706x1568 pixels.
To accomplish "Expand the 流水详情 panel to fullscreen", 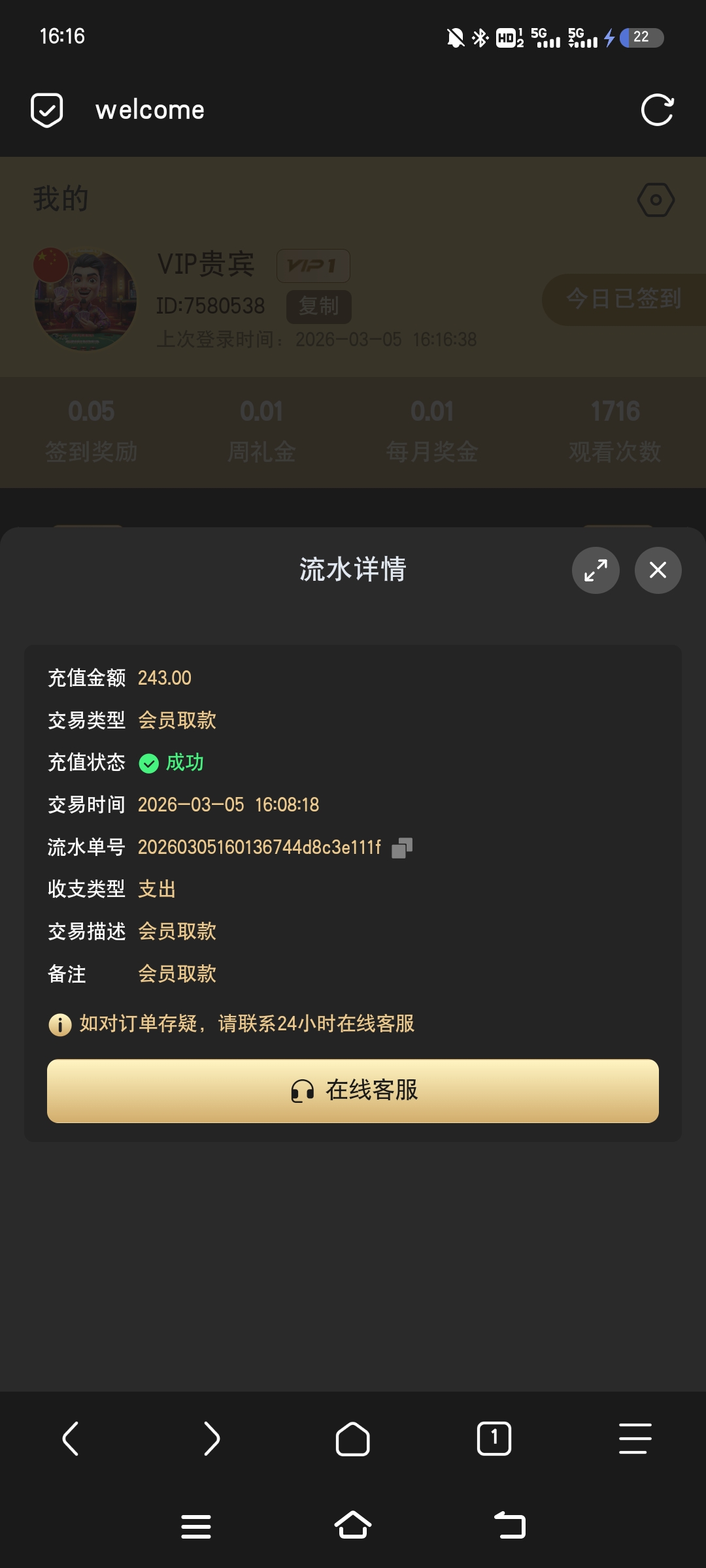I will (x=595, y=570).
